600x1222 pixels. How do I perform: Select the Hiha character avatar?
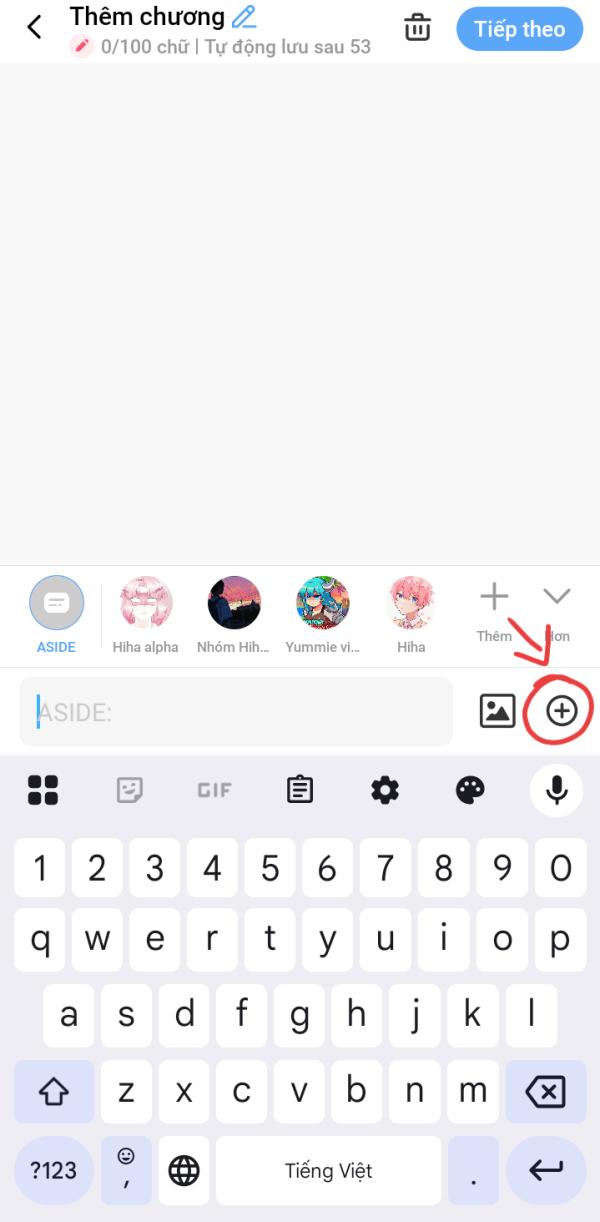pyautogui.click(x=411, y=604)
